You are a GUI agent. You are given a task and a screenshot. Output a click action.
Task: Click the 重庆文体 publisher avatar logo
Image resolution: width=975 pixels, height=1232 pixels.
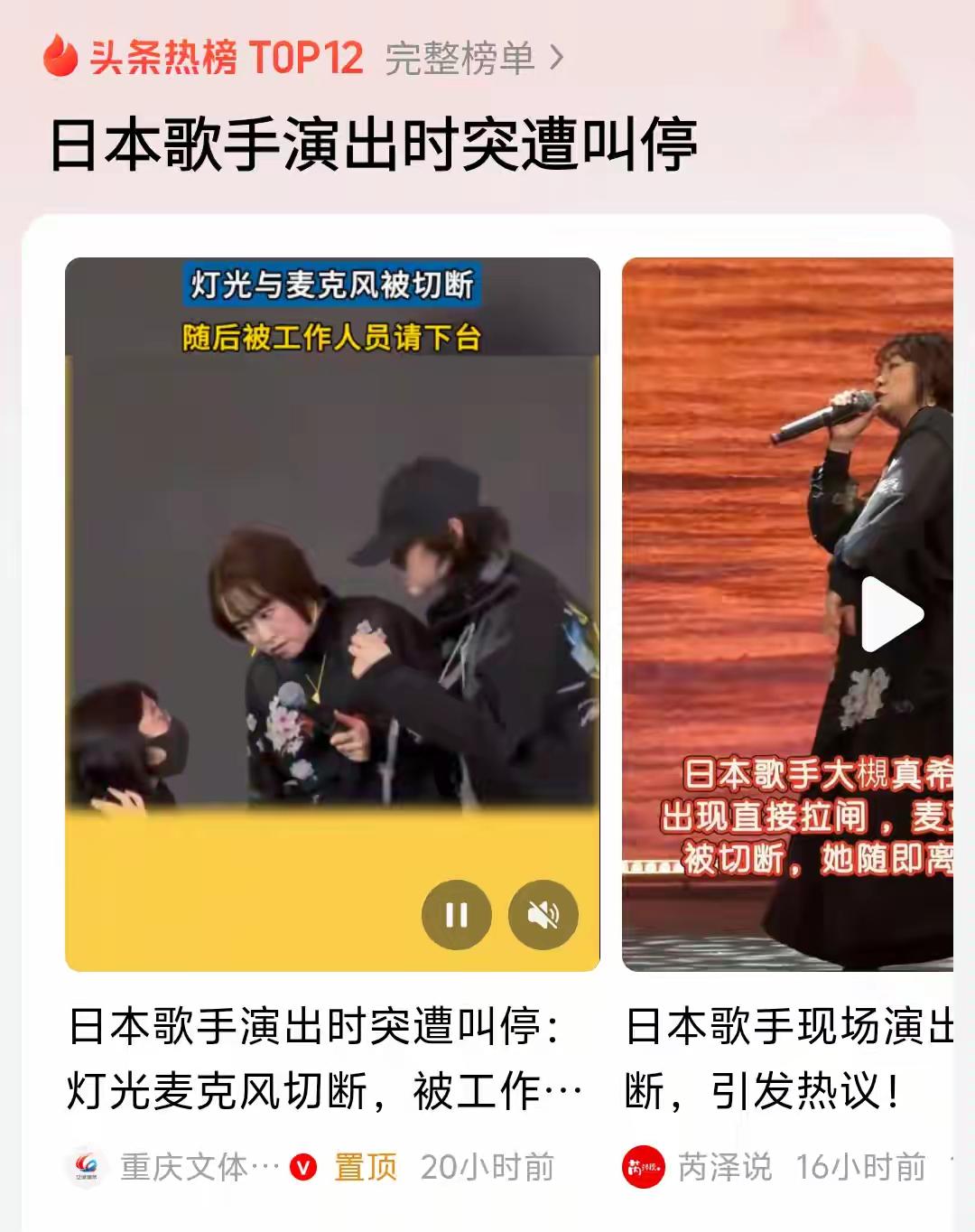[x=87, y=1165]
